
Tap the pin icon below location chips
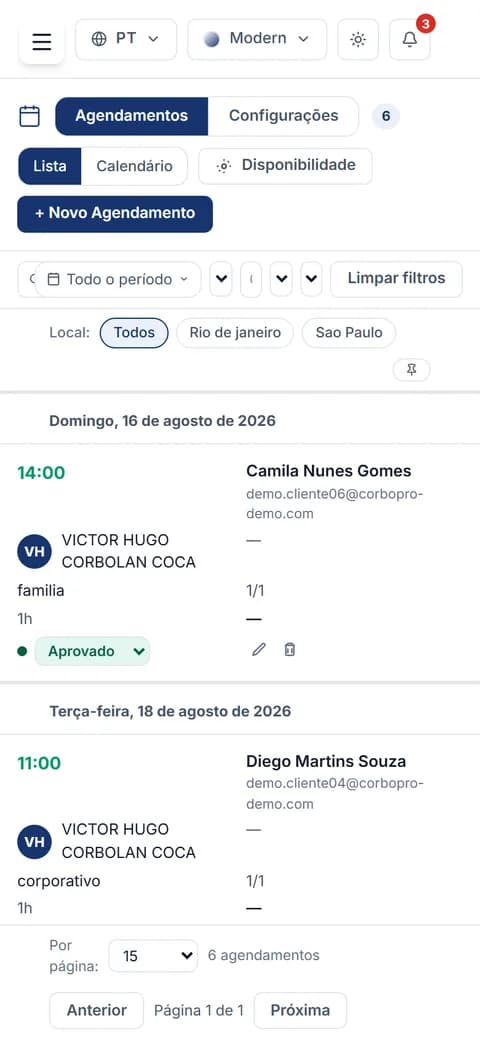point(412,370)
